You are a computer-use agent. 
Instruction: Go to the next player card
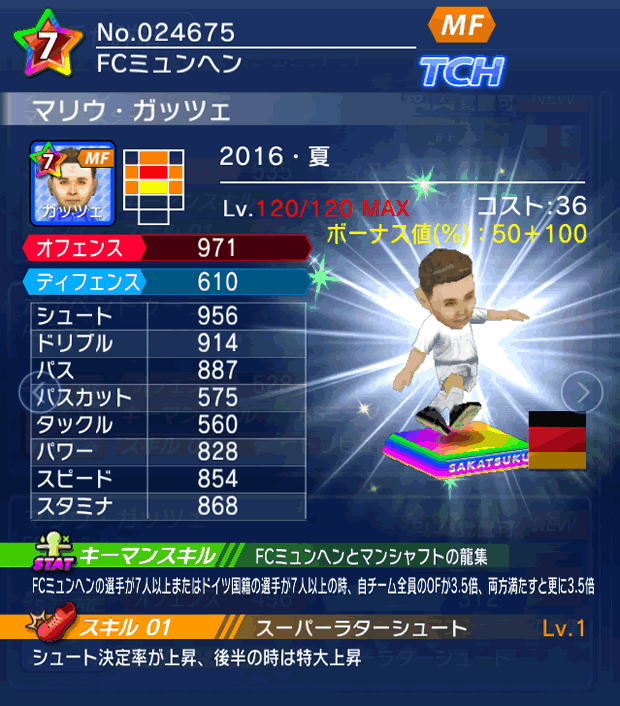coord(583,390)
